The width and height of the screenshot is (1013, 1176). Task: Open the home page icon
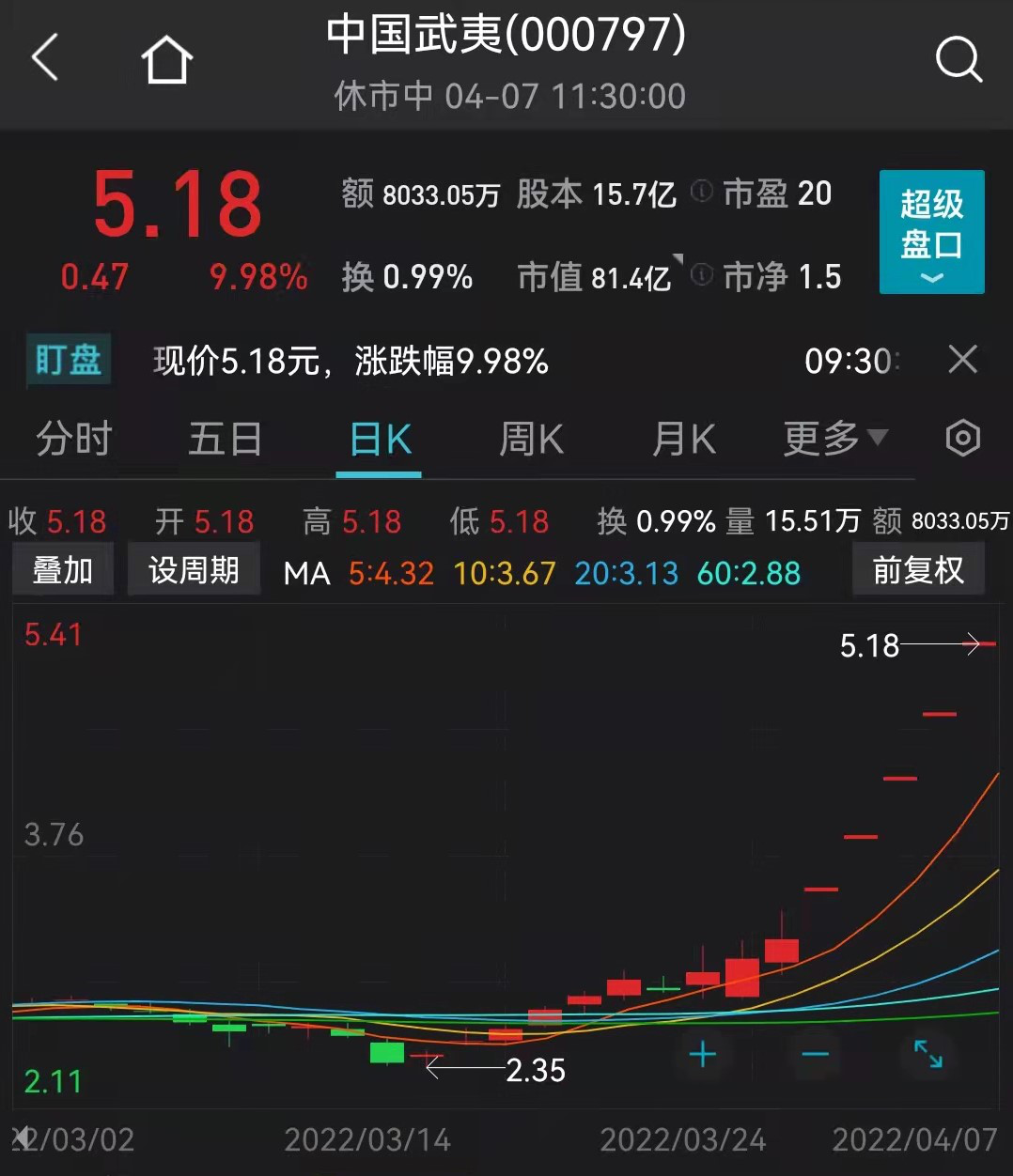coord(166,60)
